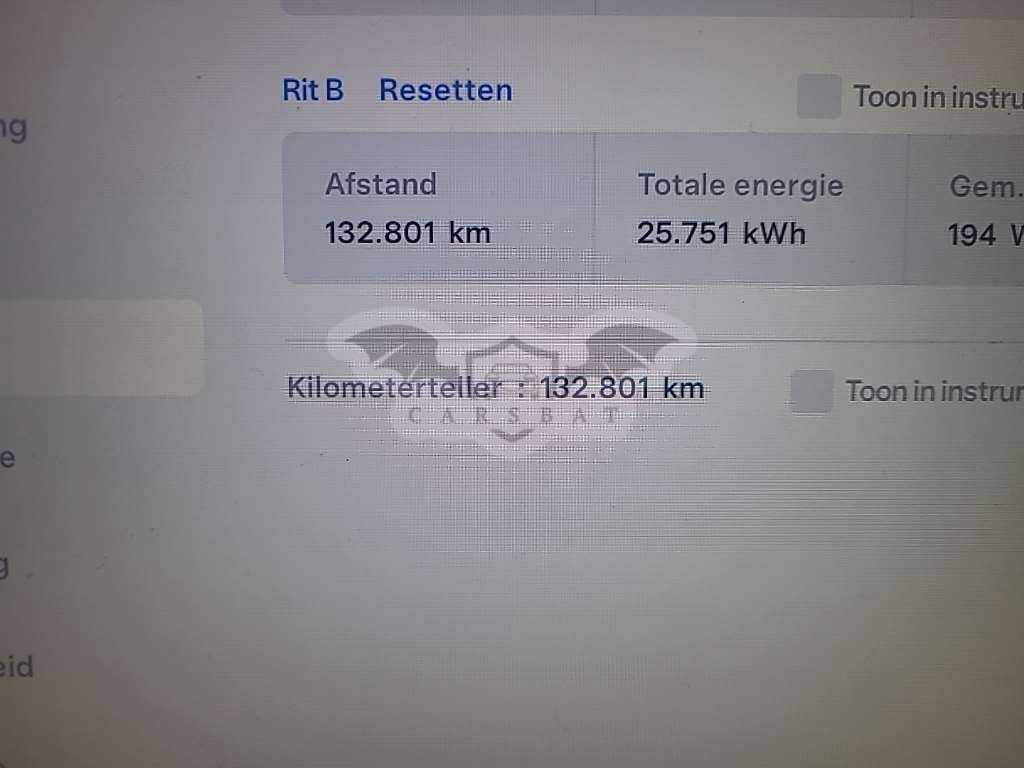Enable the 'Toon in instrument' checkbox next to Kilometerteller

pyautogui.click(x=811, y=391)
